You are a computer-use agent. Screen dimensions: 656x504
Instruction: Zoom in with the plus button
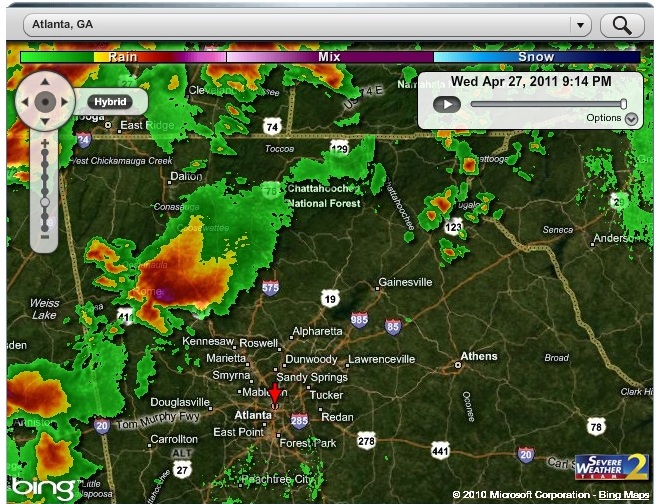tap(44, 142)
